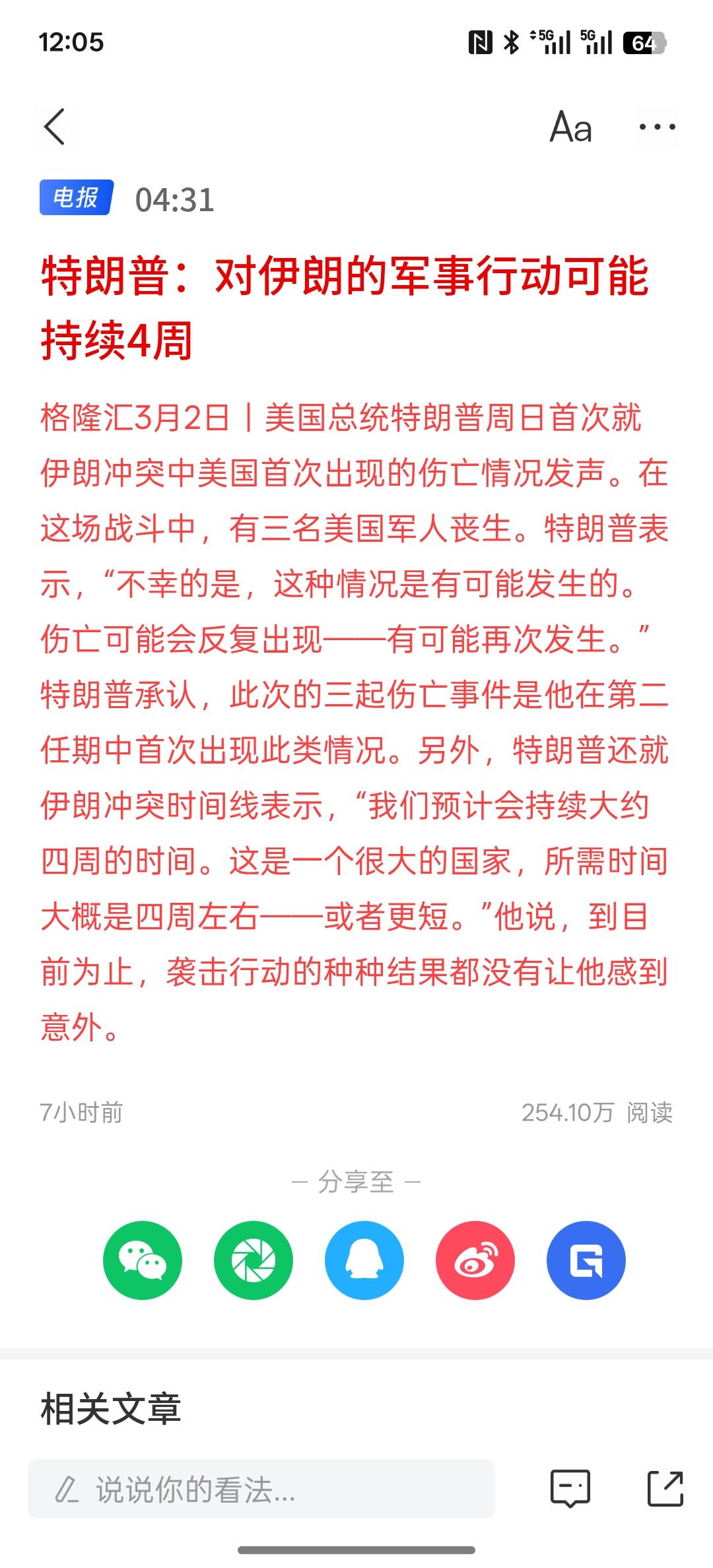Open the font size settings with Aa icon
The height and width of the screenshot is (1568, 713).
point(570,125)
